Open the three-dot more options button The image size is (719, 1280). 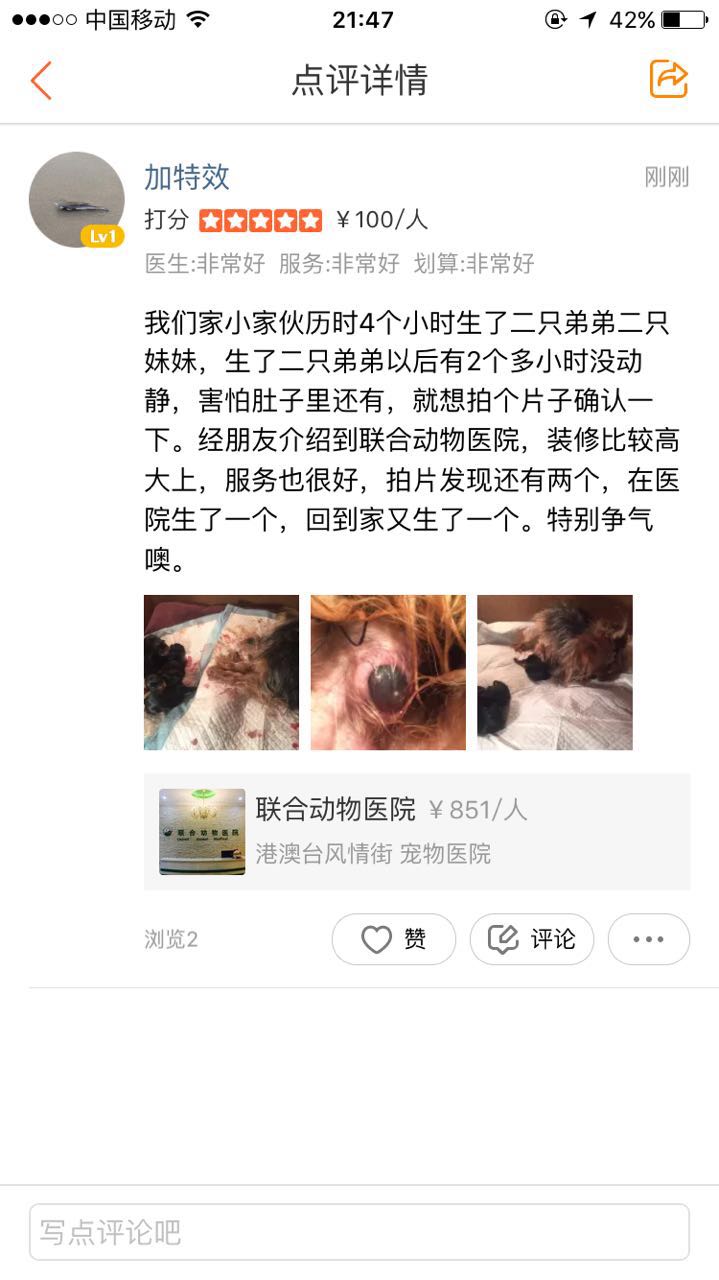click(648, 939)
